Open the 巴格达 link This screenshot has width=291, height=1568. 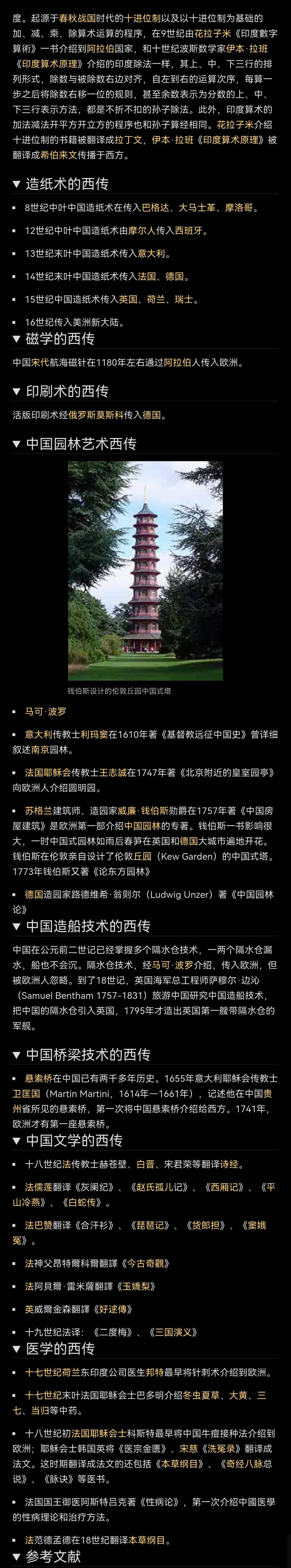[155, 207]
